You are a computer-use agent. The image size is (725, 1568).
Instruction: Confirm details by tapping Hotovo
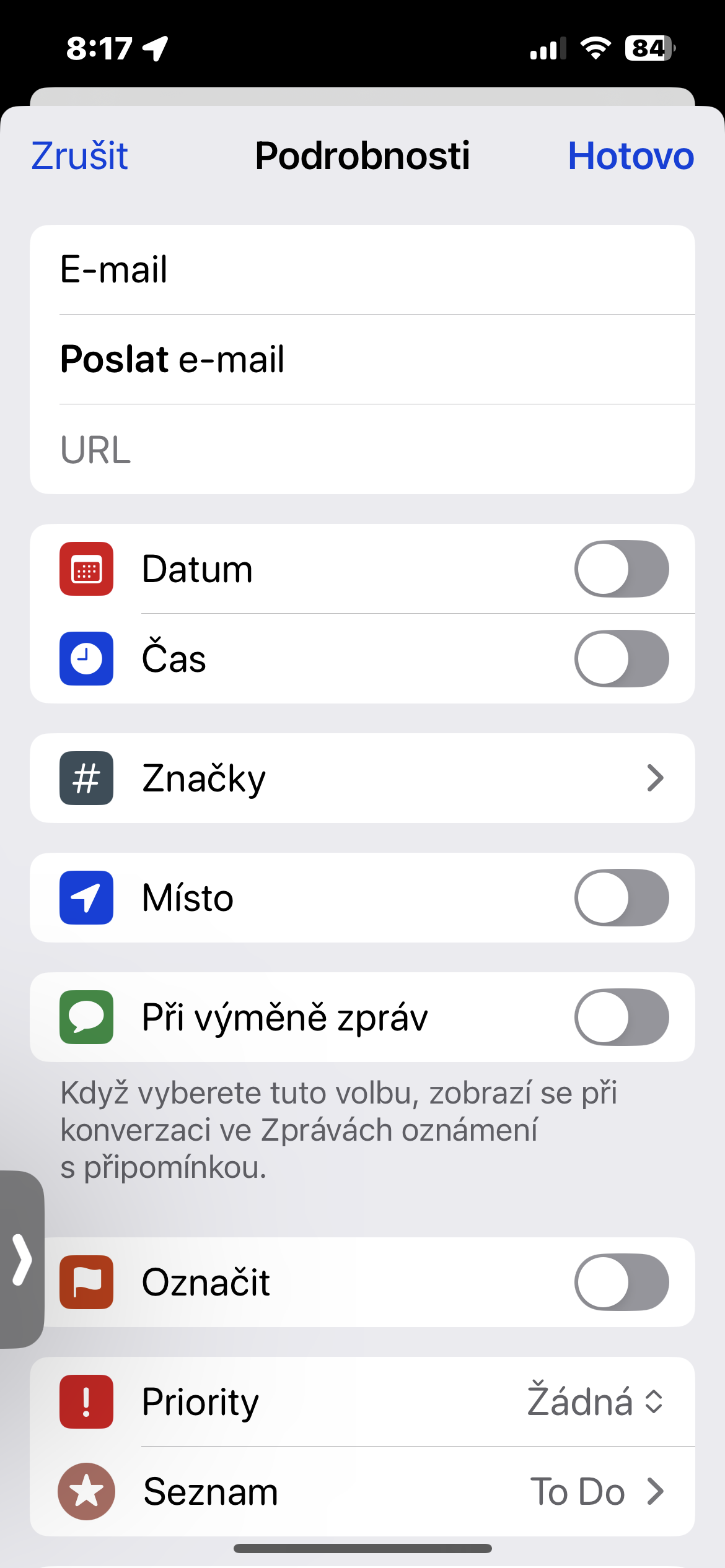point(630,155)
